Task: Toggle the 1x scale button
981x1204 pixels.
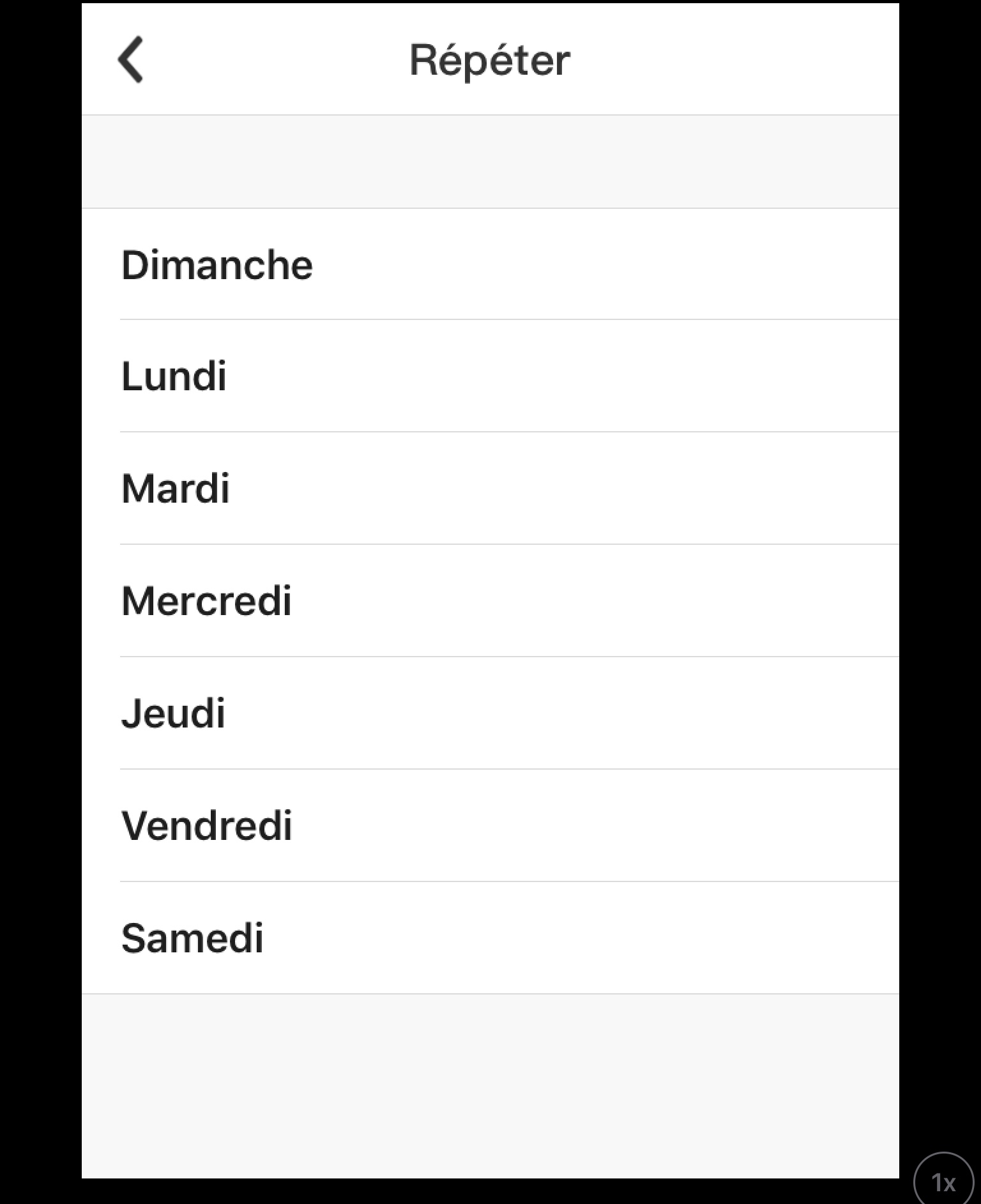Action: [x=943, y=1182]
